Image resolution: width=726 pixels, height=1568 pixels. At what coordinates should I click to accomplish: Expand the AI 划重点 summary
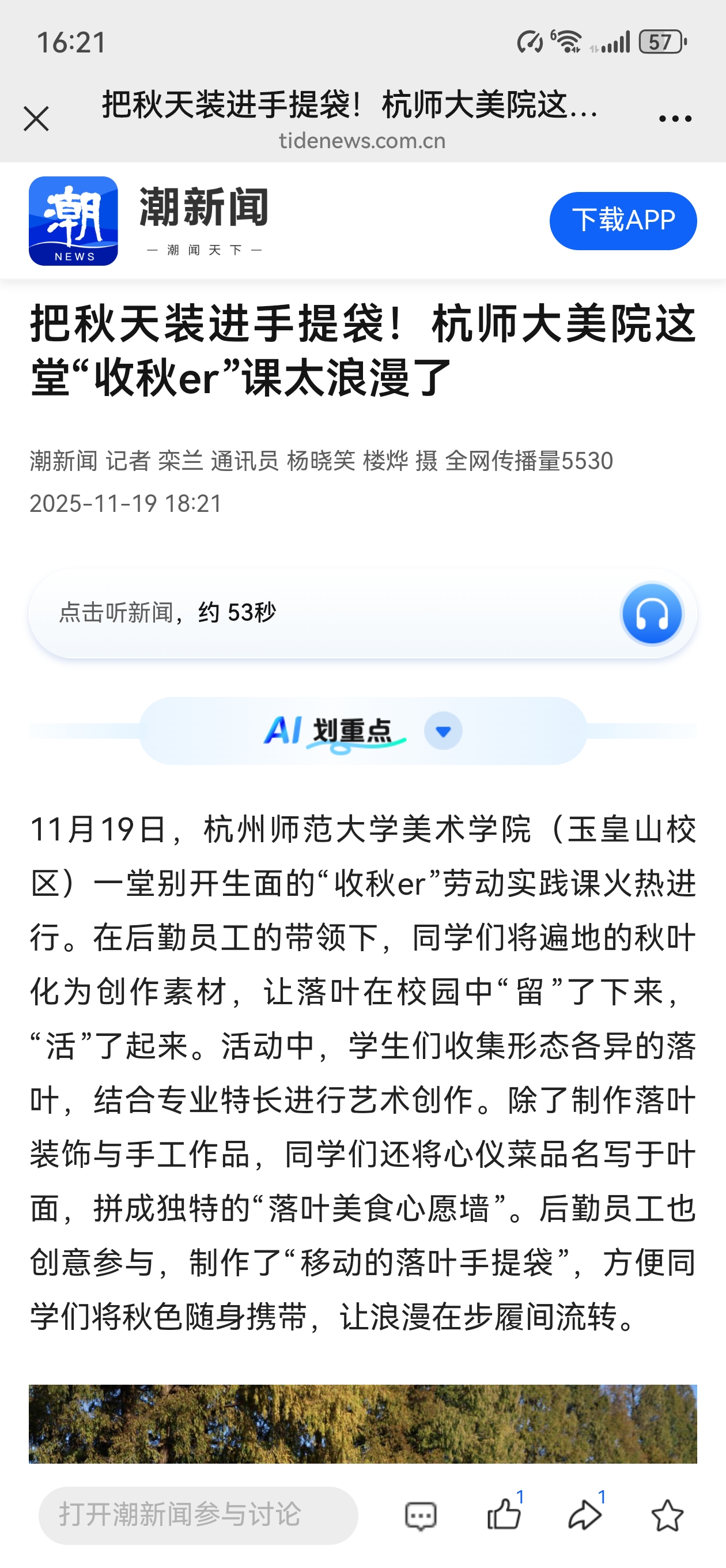(x=443, y=731)
